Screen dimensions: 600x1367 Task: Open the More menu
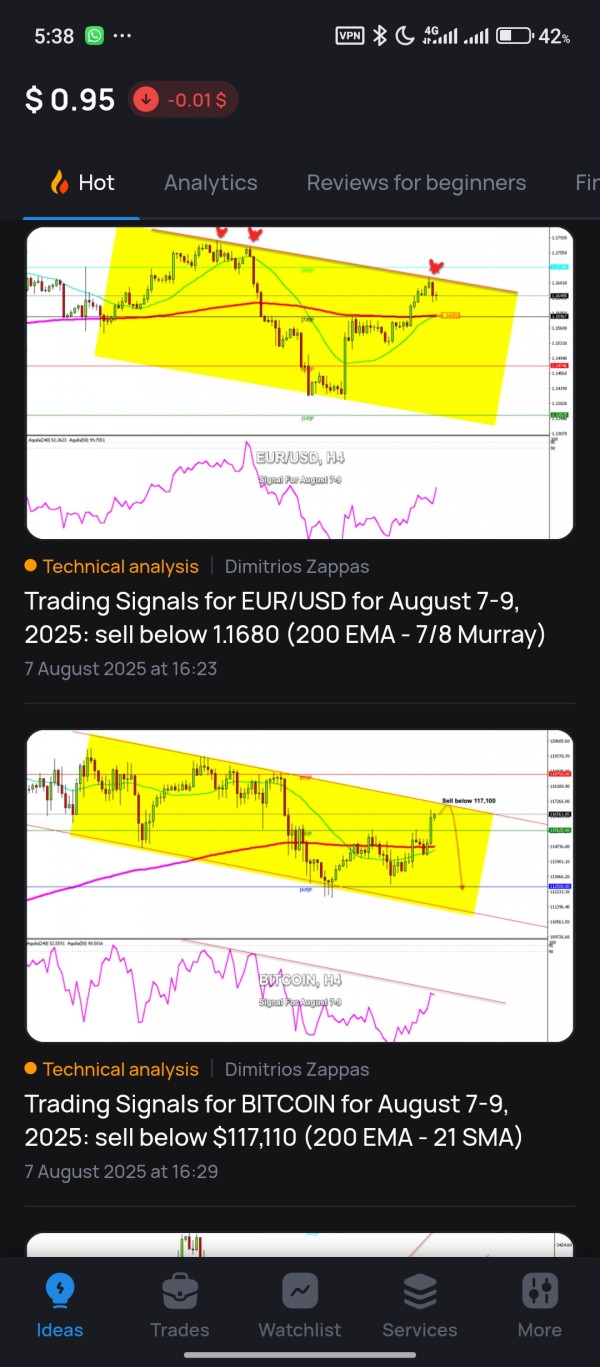pos(540,1306)
